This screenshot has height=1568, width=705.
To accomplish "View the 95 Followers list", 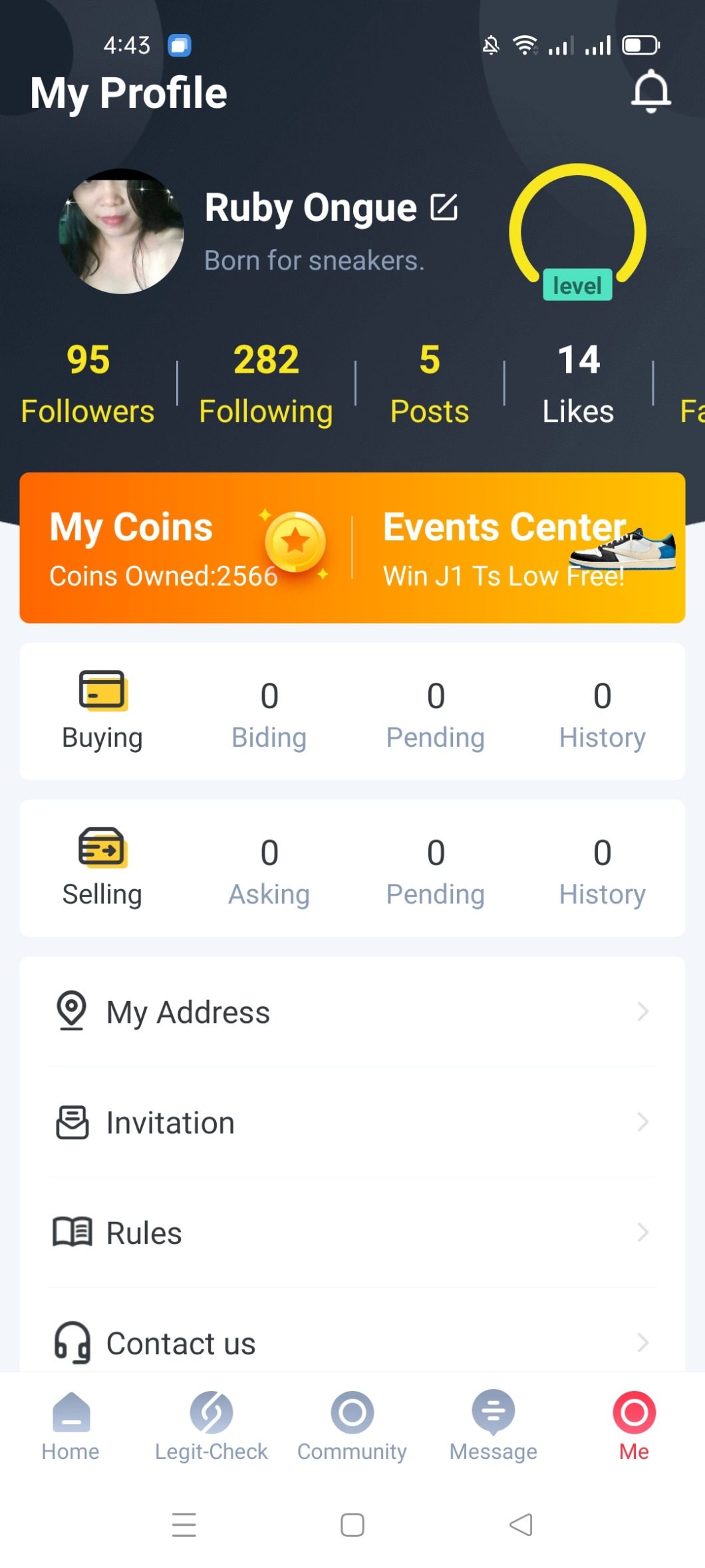I will [x=88, y=383].
